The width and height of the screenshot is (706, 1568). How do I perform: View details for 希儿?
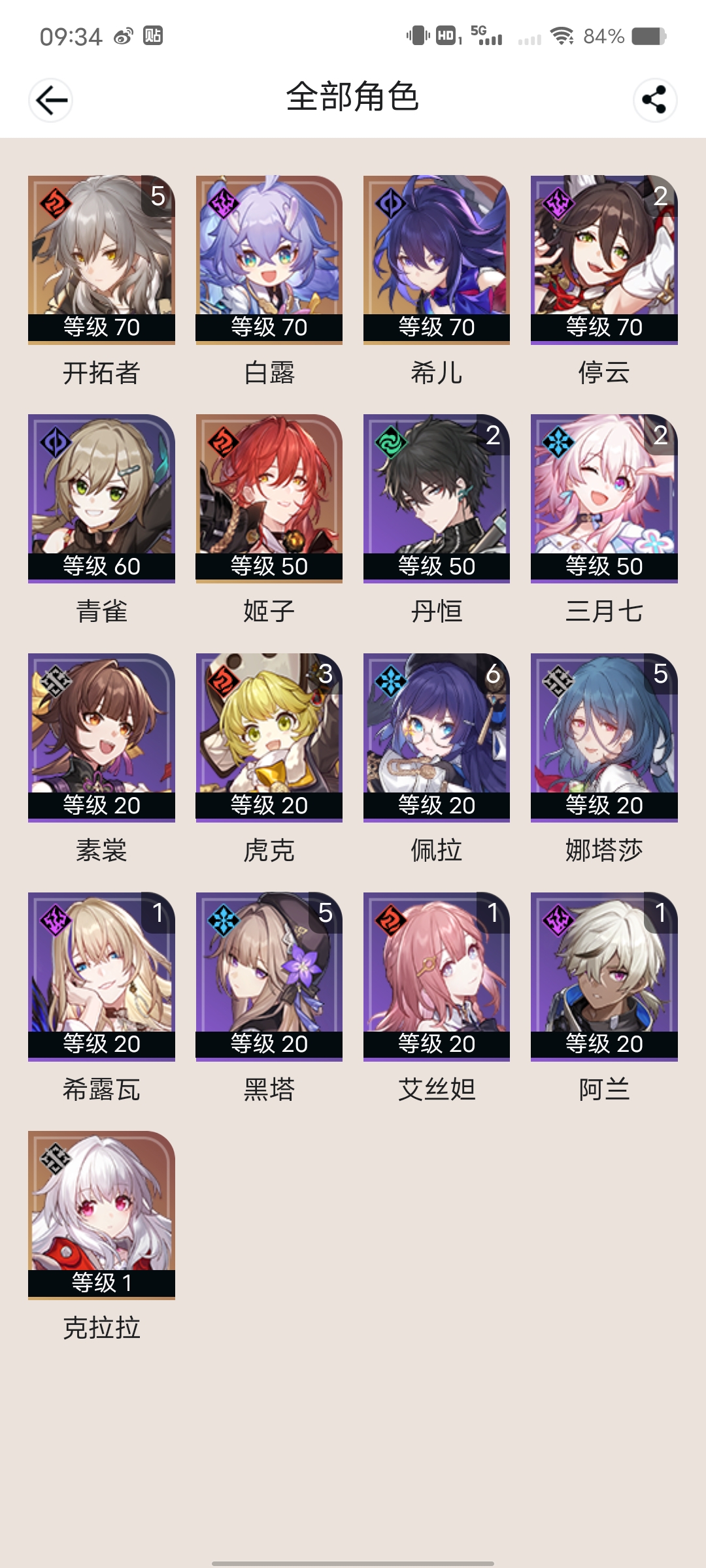(x=436, y=259)
